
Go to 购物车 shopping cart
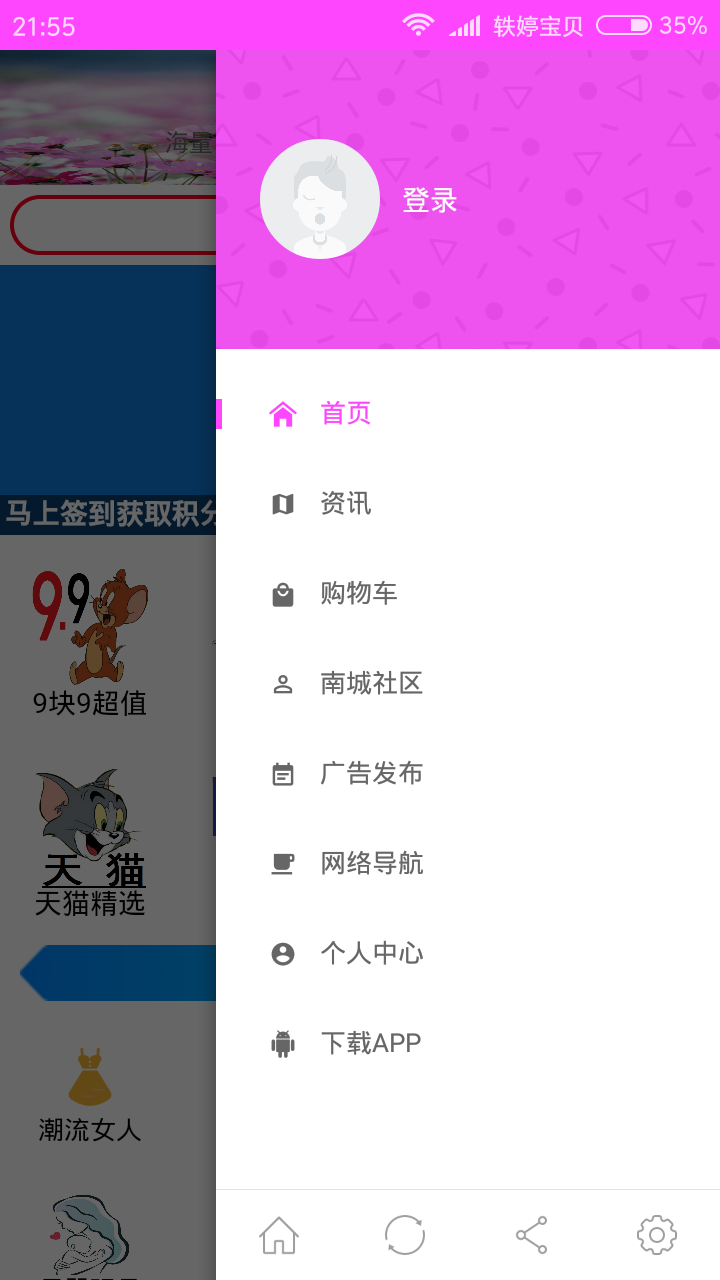coord(358,593)
